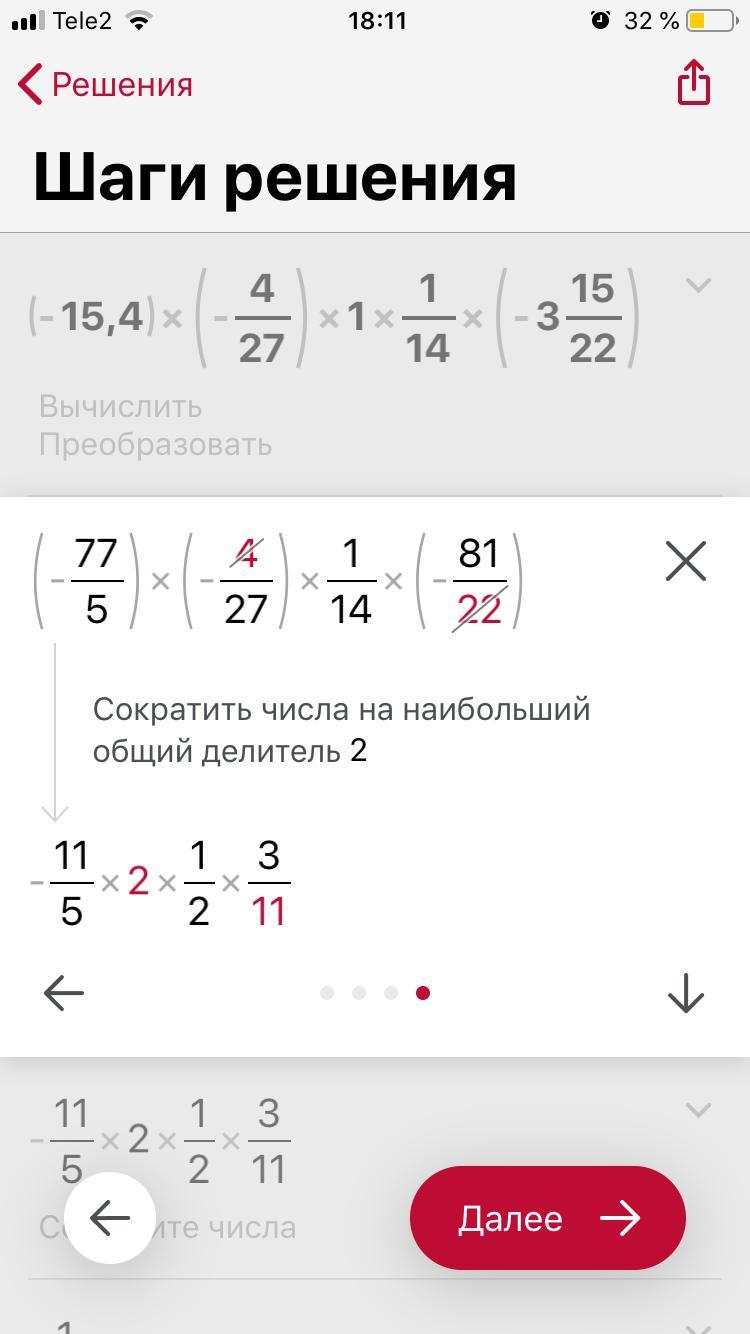The height and width of the screenshot is (1334, 750).
Task: Go to previous sub-step with left arrow
Action: pos(64,993)
